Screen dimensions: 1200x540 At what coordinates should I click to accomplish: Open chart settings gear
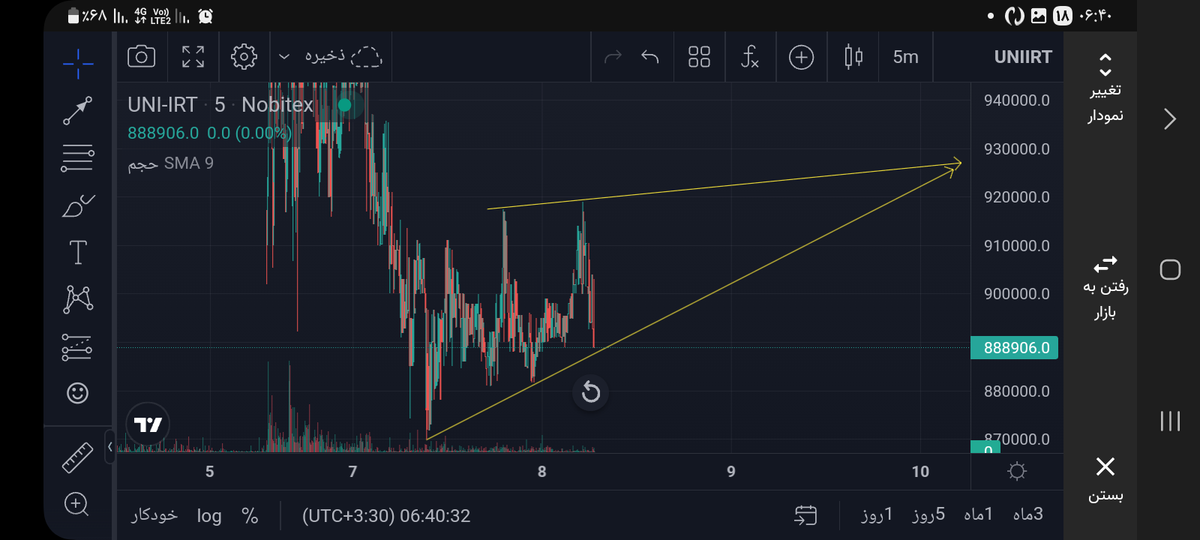244,57
